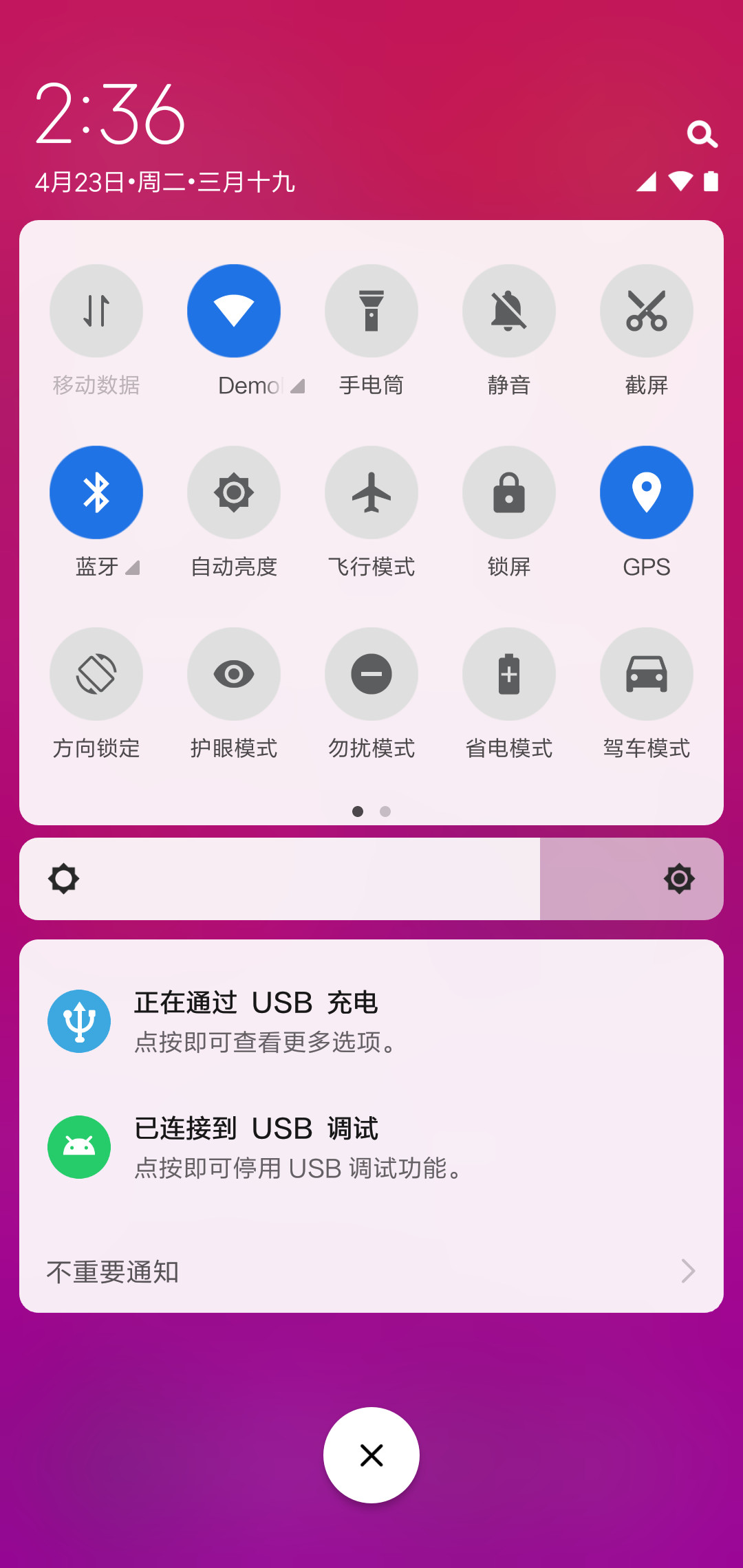Tap the 锁屏 lock screen tile
This screenshot has height=1568, width=743.
tap(509, 492)
